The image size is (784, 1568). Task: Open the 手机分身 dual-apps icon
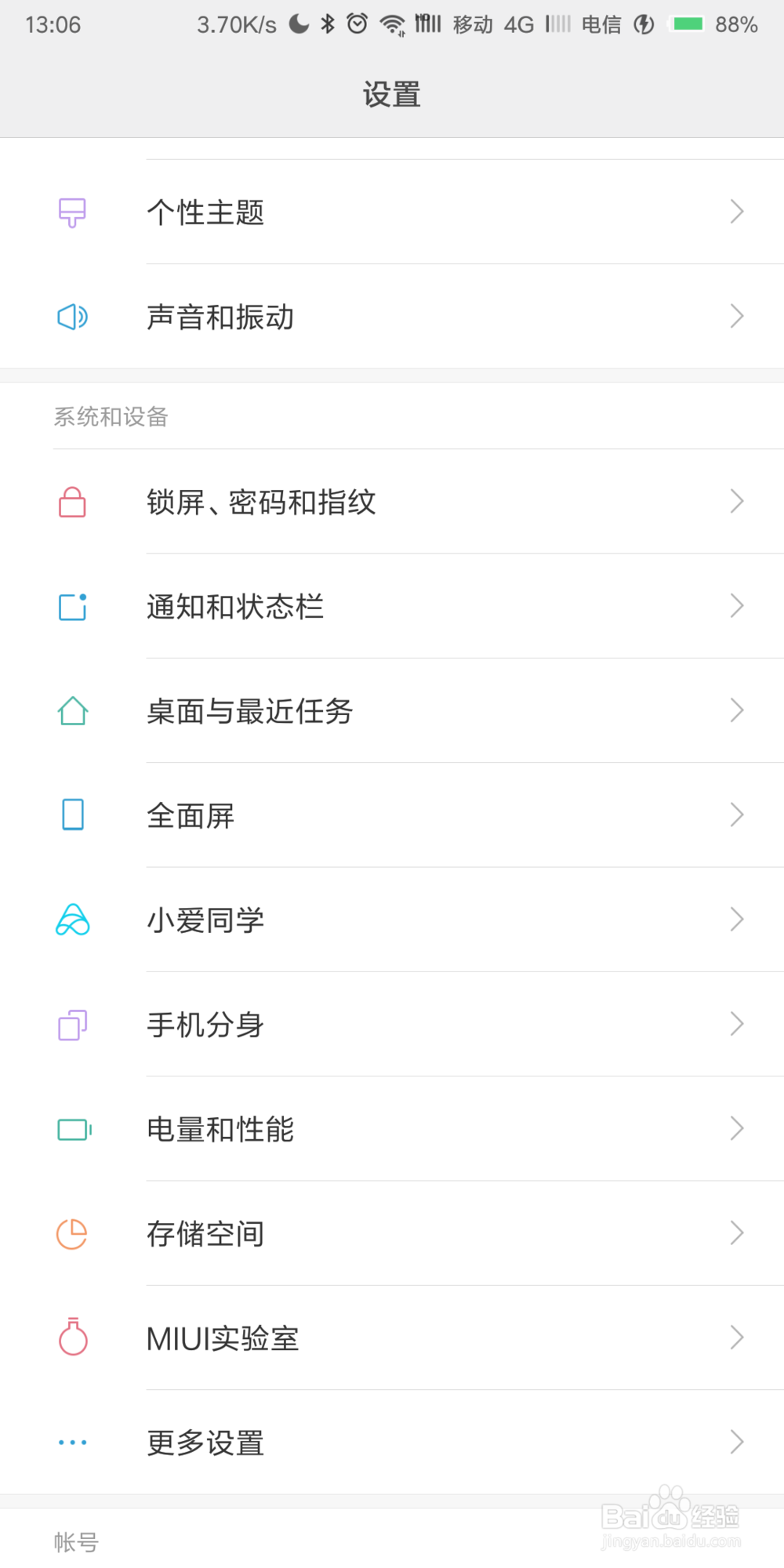click(x=72, y=1025)
